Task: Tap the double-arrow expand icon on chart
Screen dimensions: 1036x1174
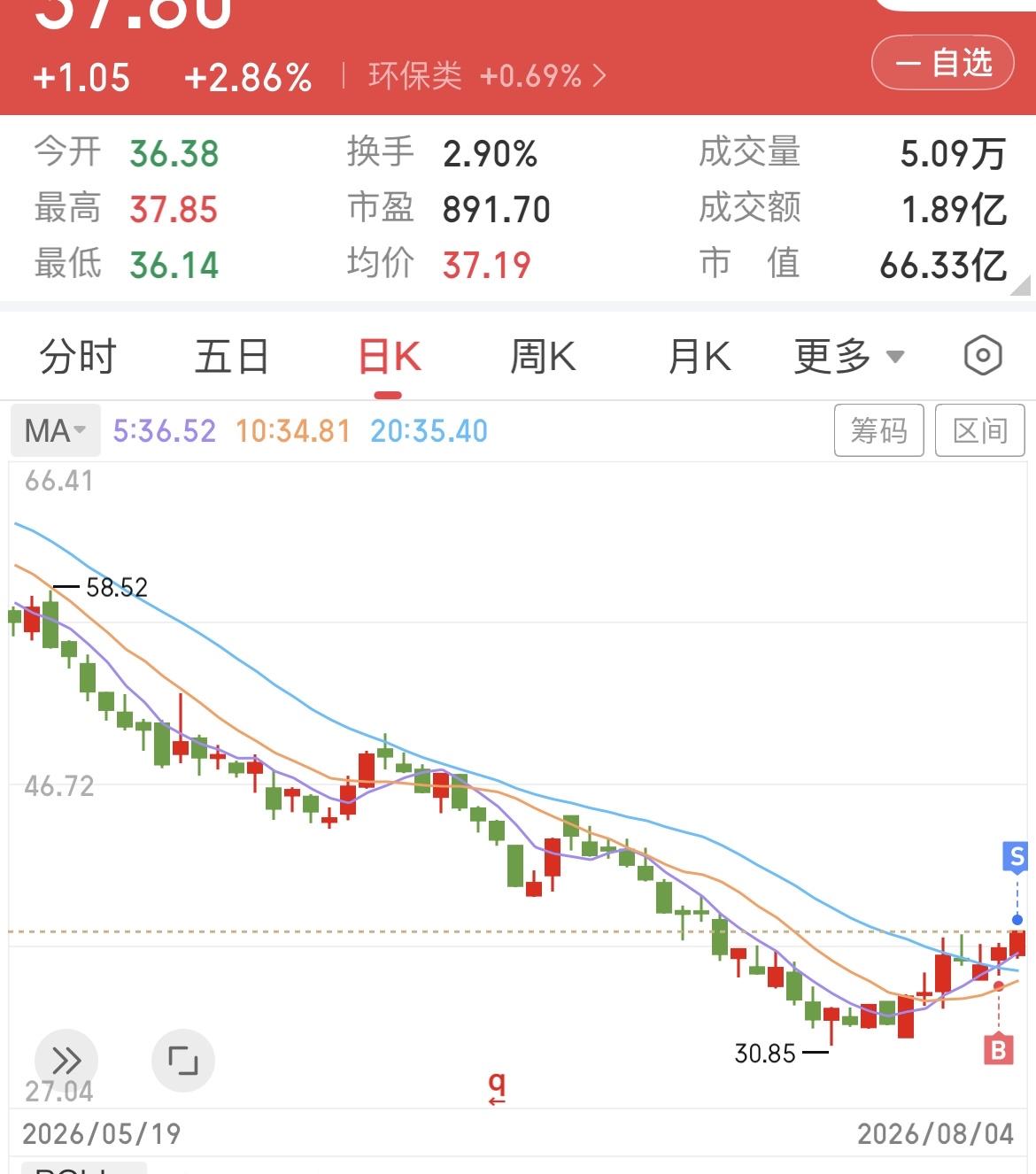Action: click(x=66, y=1060)
